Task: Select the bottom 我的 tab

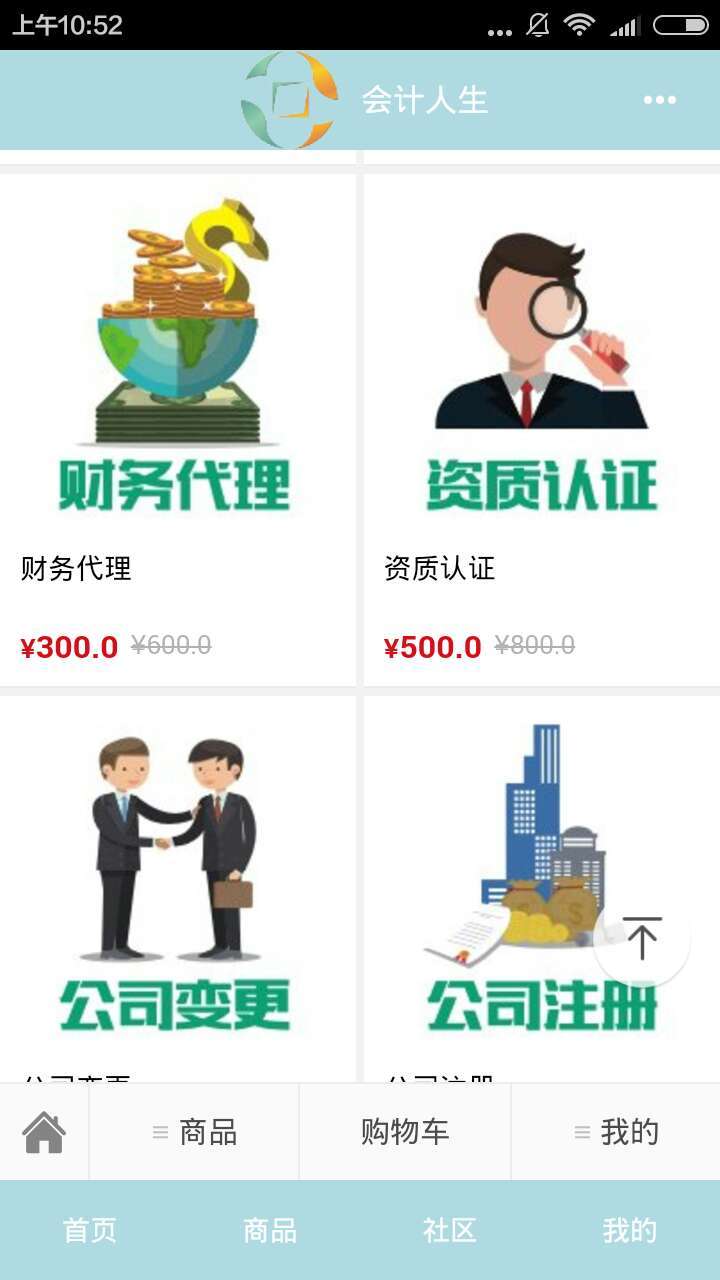Action: [630, 1230]
